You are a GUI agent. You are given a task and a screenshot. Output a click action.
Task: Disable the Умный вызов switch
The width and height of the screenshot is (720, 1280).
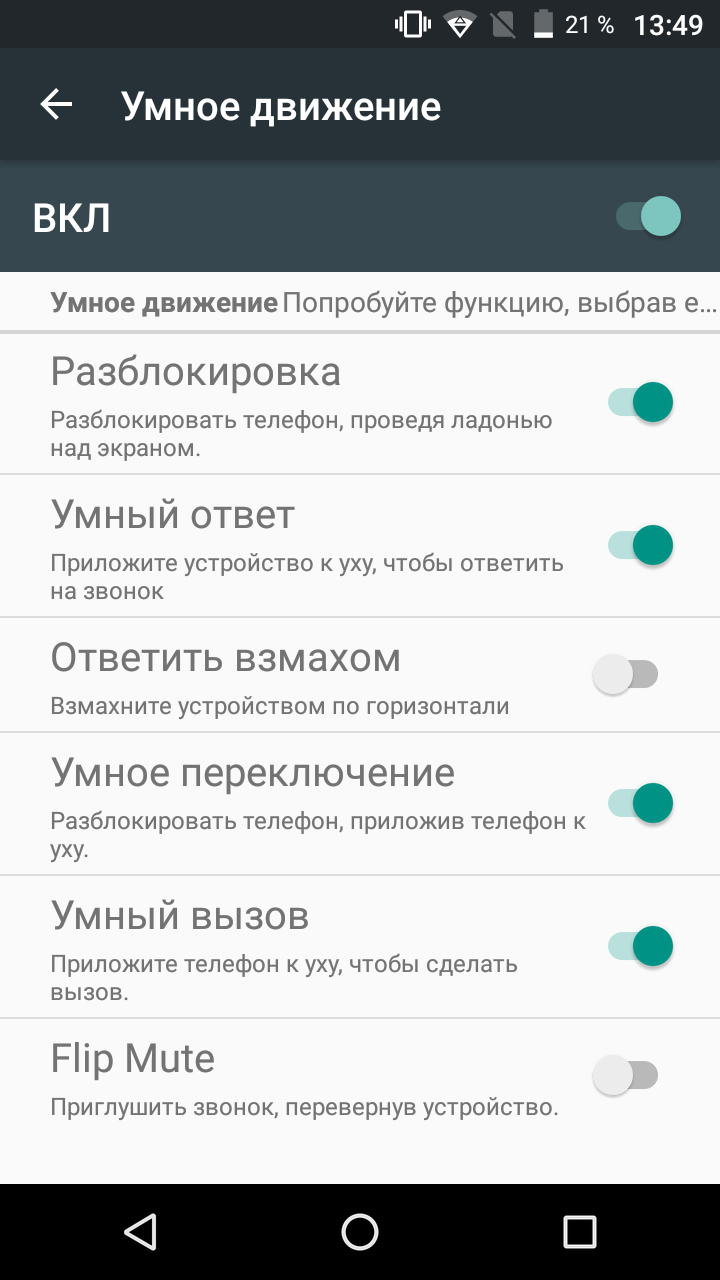(640, 946)
